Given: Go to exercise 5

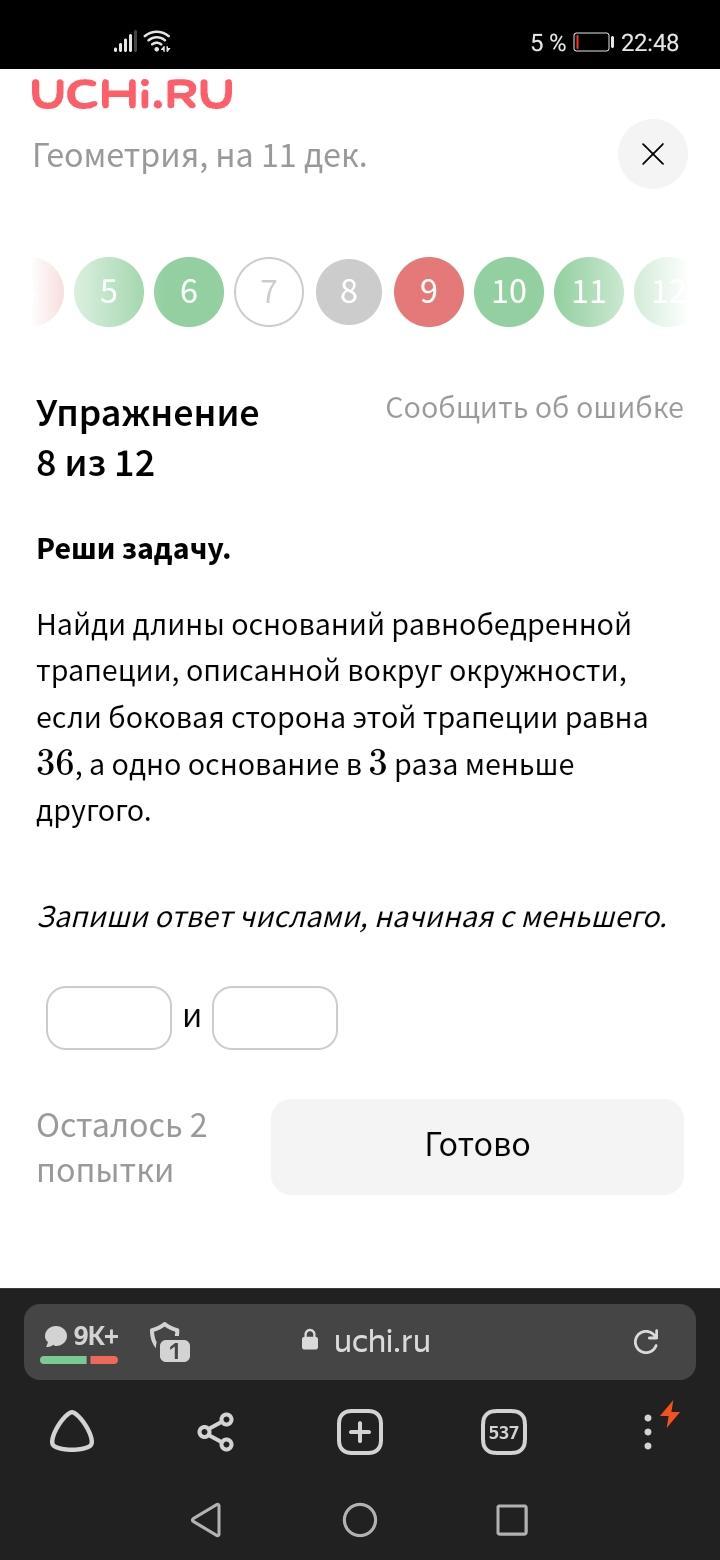Looking at the screenshot, I should pyautogui.click(x=109, y=292).
